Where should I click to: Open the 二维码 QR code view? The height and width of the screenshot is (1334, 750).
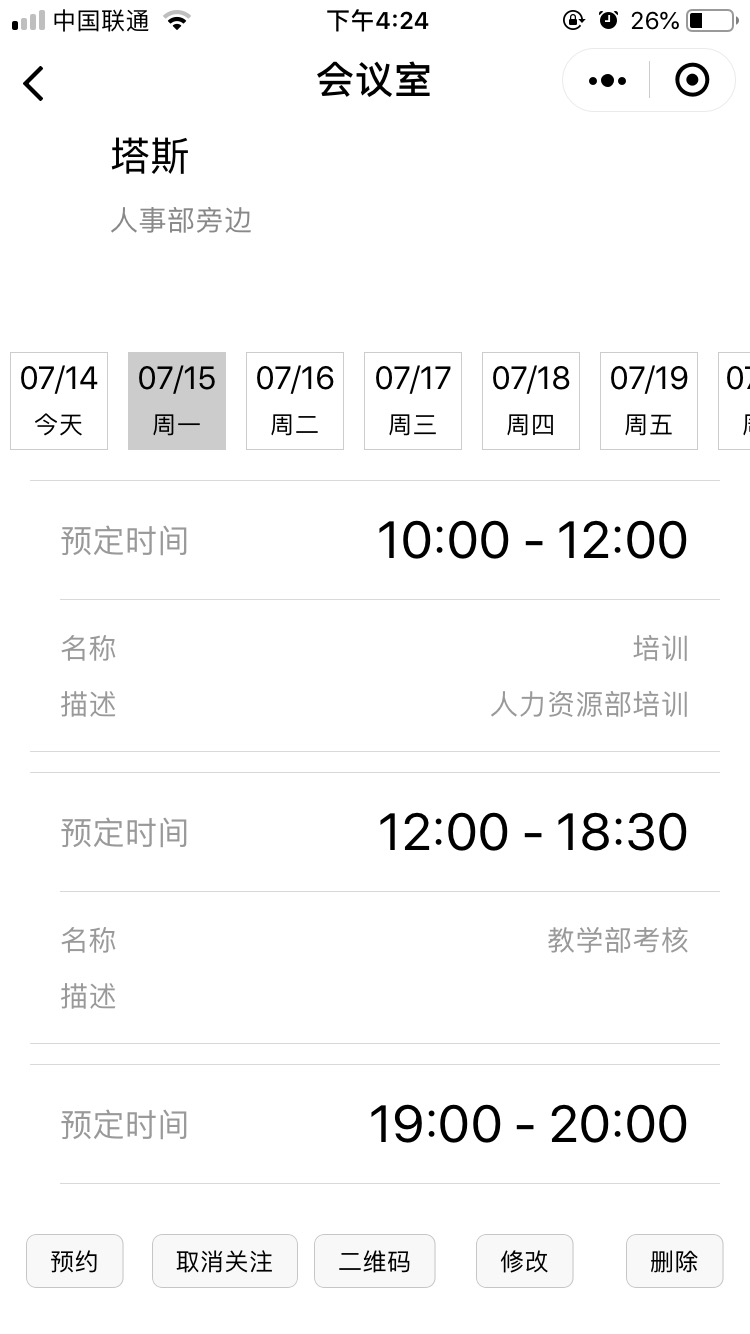pos(374,1261)
